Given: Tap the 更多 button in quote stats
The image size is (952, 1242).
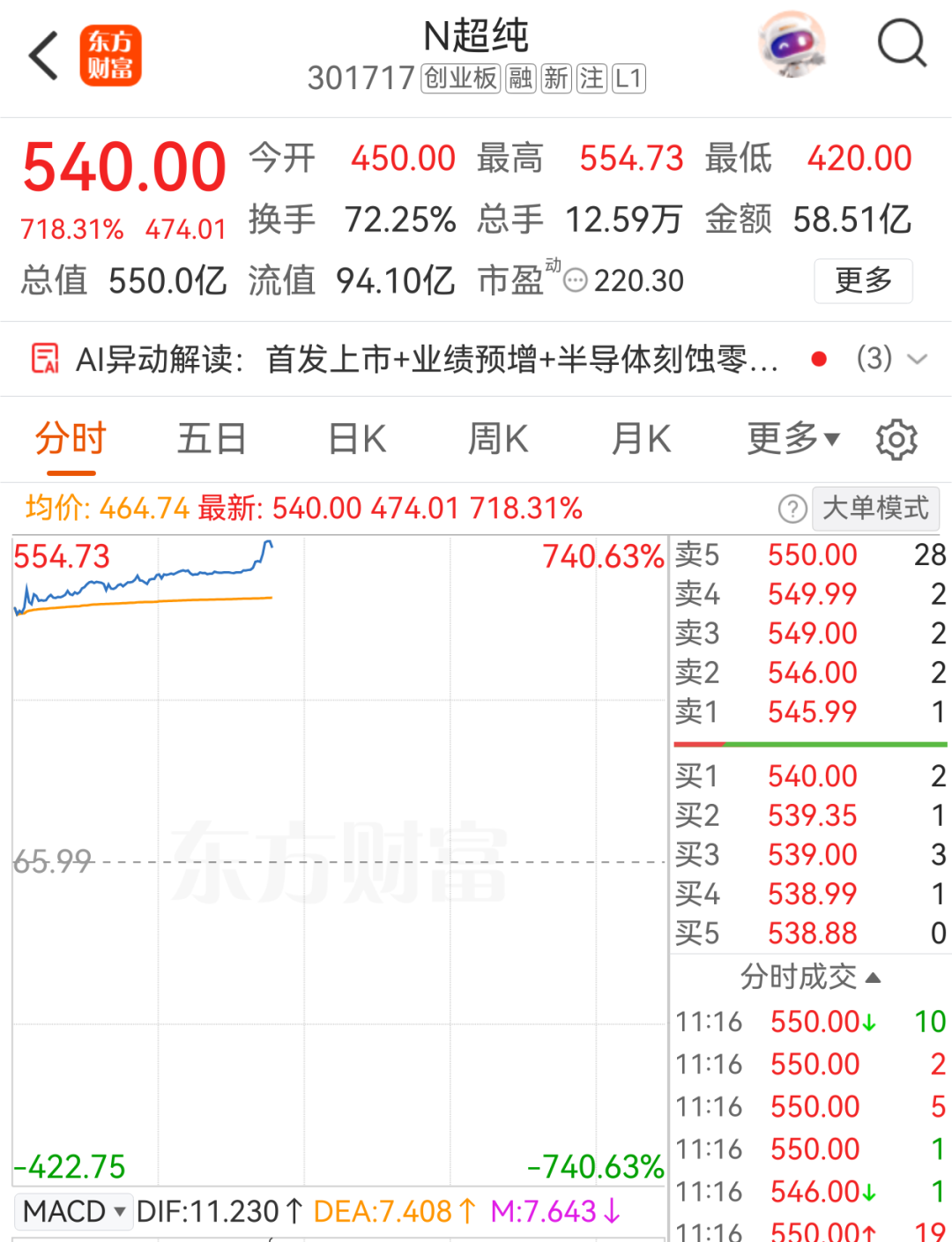Looking at the screenshot, I should pos(863,280).
